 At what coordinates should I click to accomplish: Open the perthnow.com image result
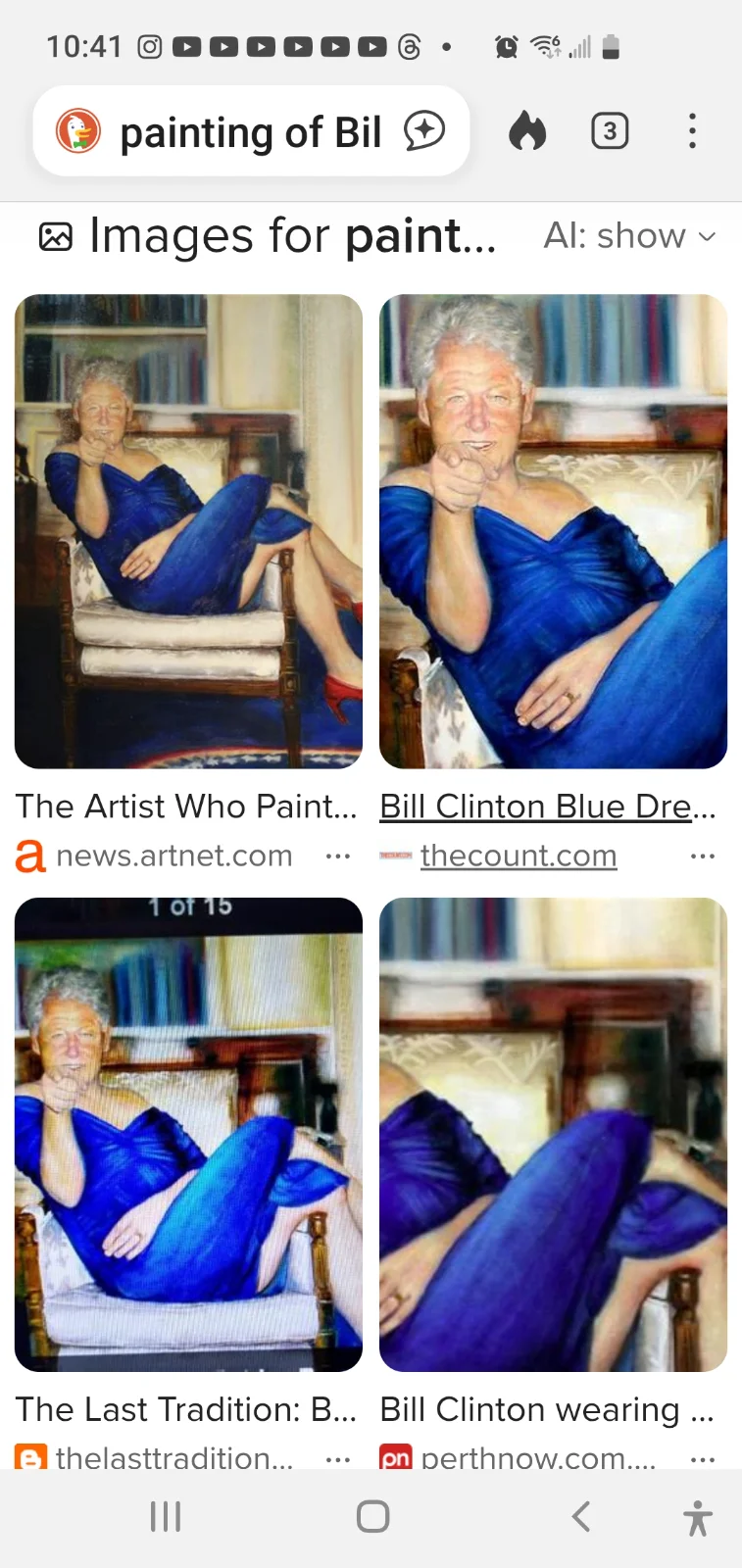(x=553, y=1134)
